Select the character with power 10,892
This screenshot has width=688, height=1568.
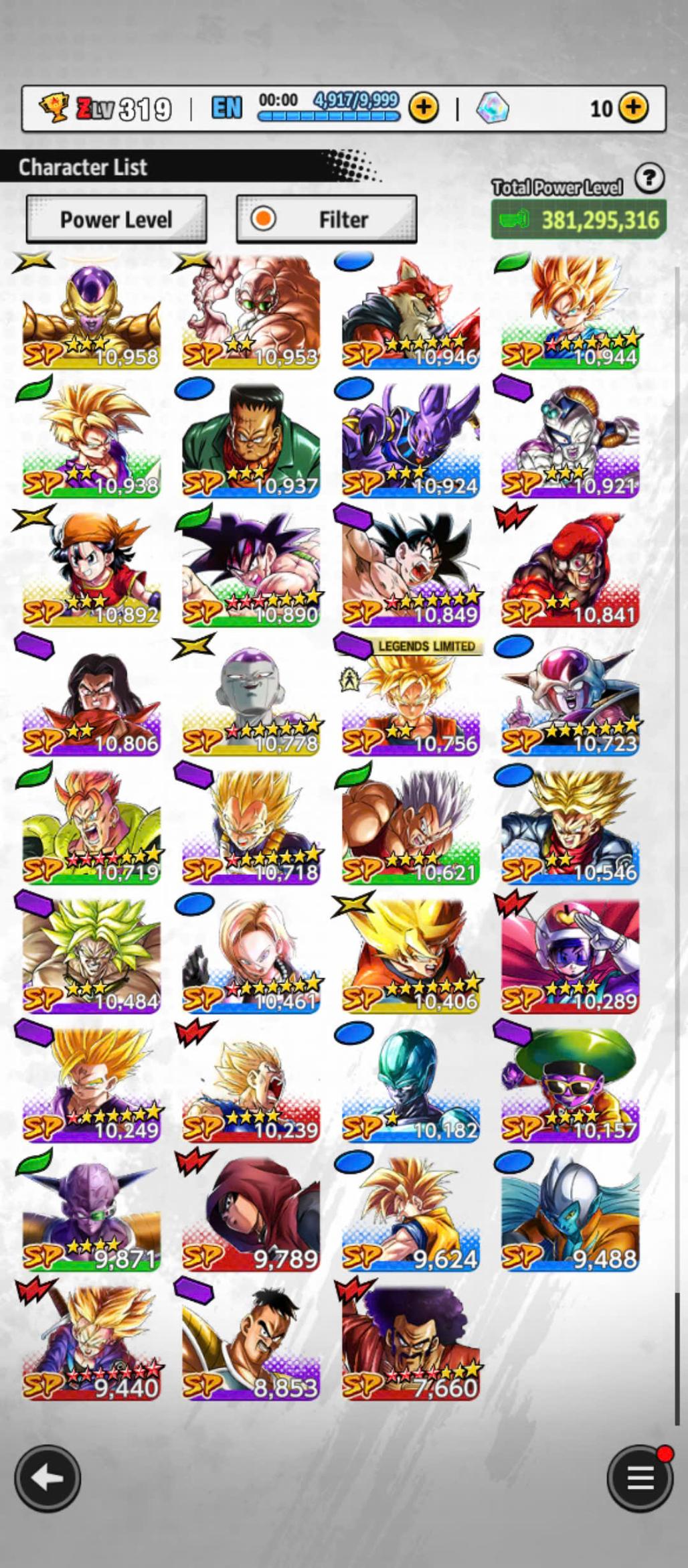pos(92,570)
